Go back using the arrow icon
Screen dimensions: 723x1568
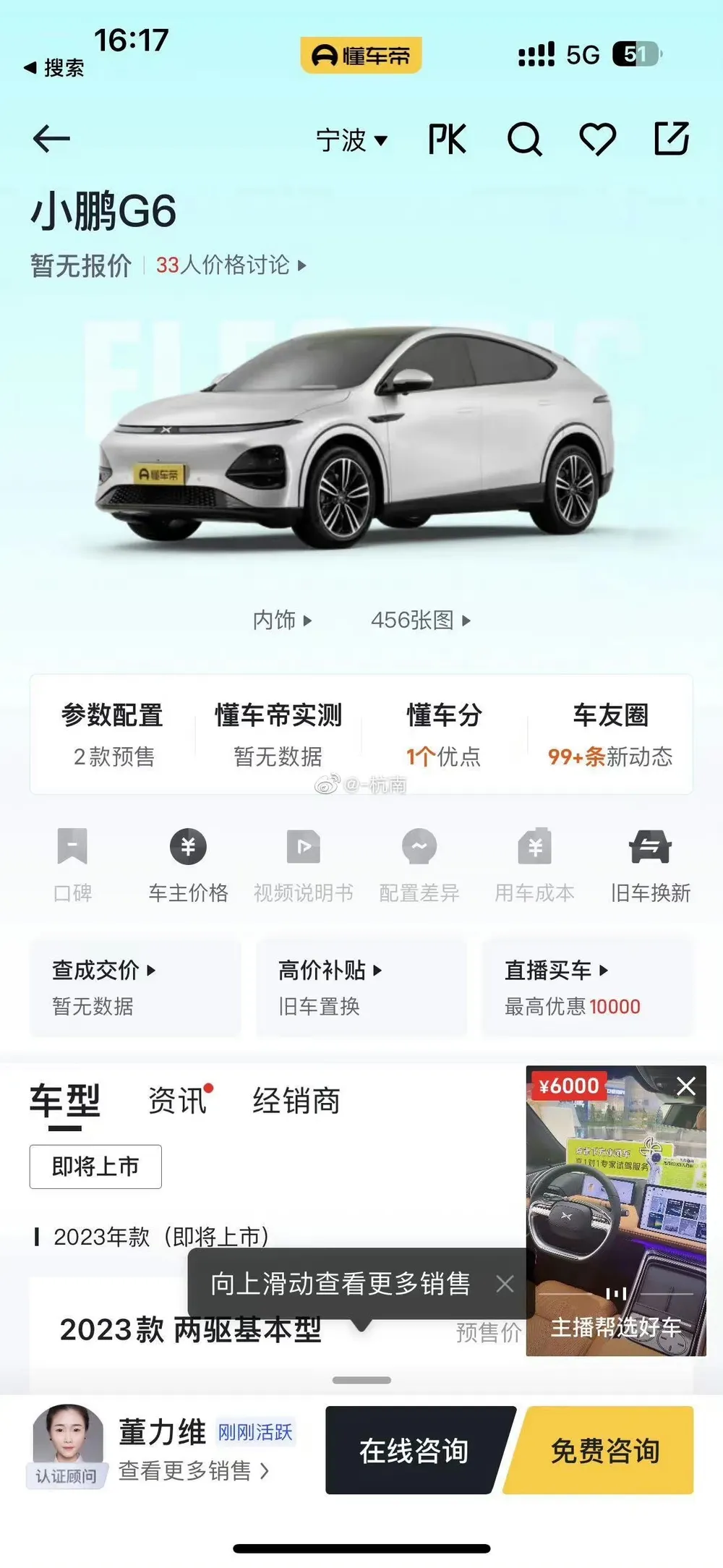(51, 138)
